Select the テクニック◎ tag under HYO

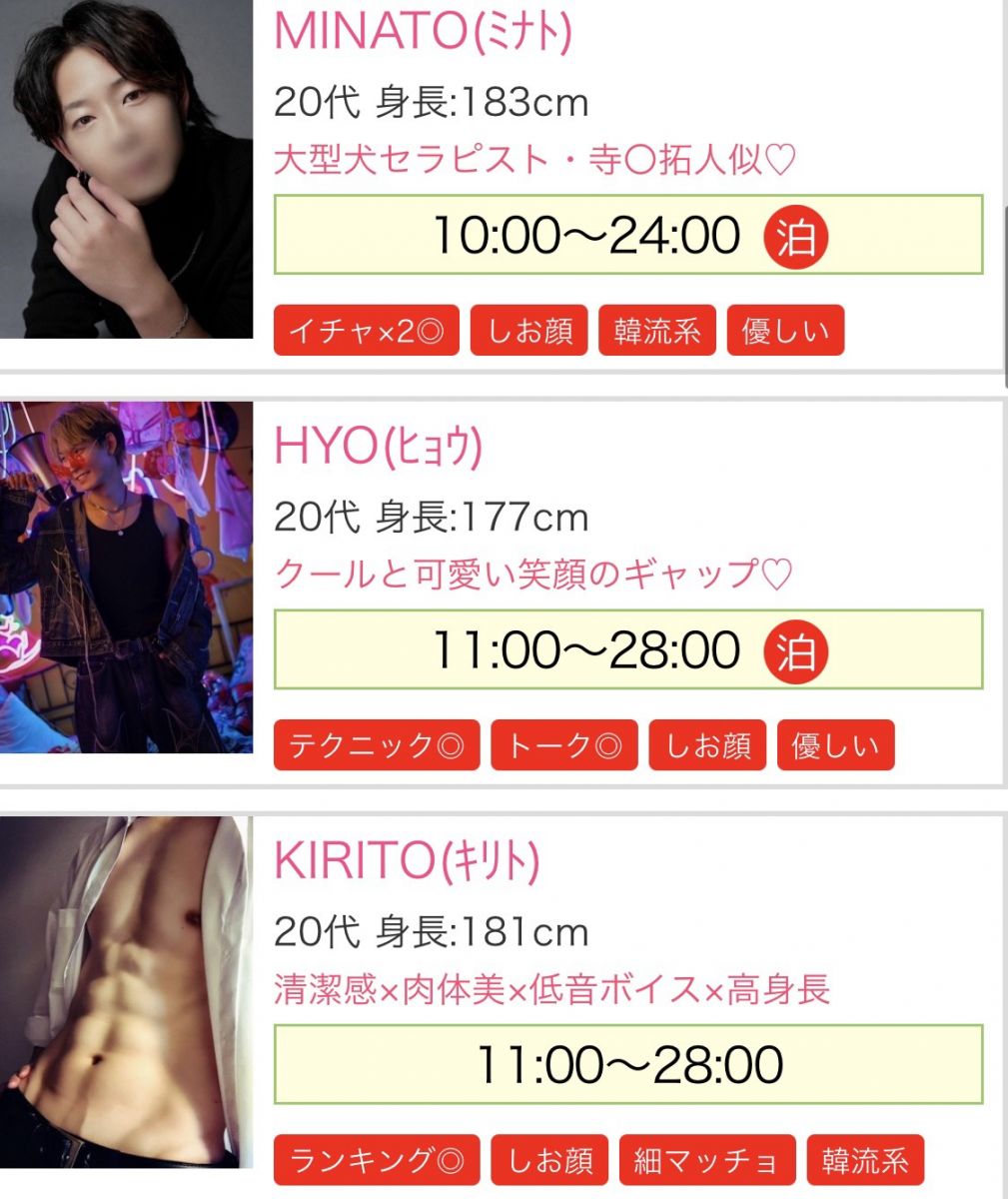click(x=377, y=745)
